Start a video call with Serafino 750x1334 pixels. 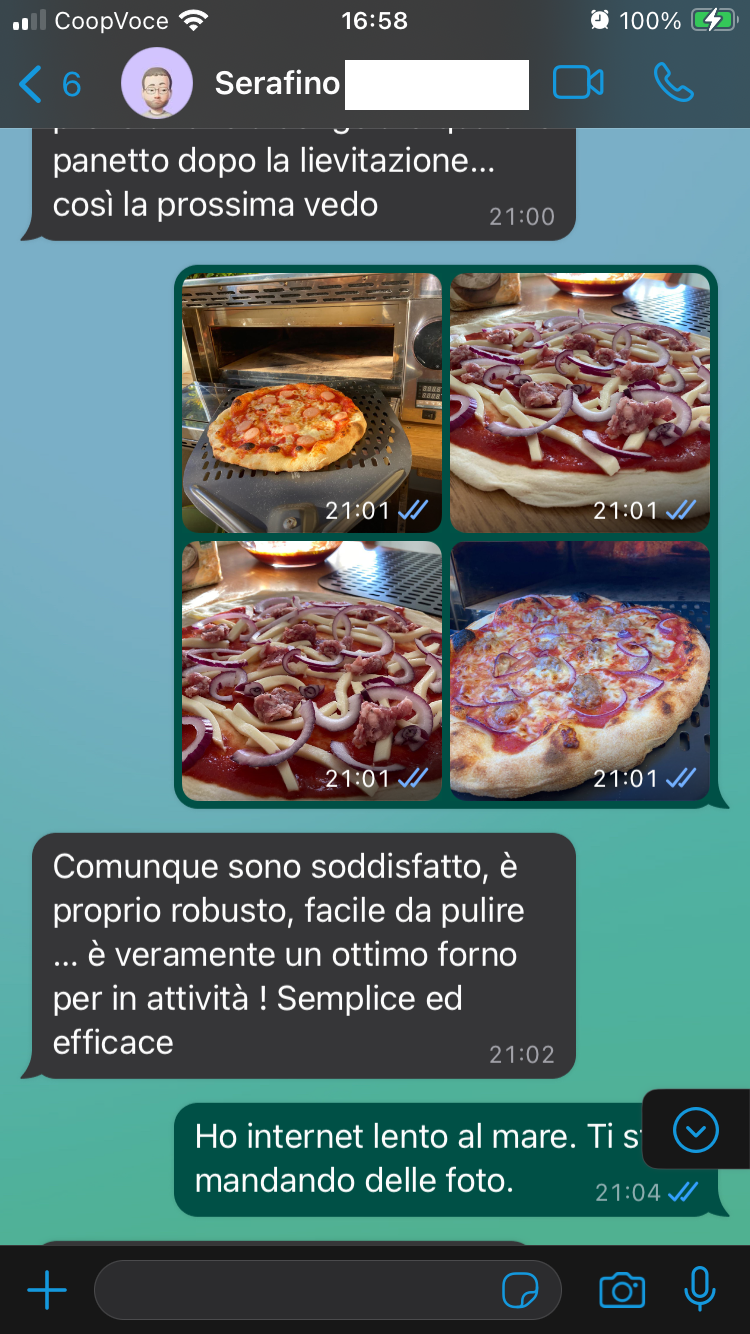click(578, 83)
